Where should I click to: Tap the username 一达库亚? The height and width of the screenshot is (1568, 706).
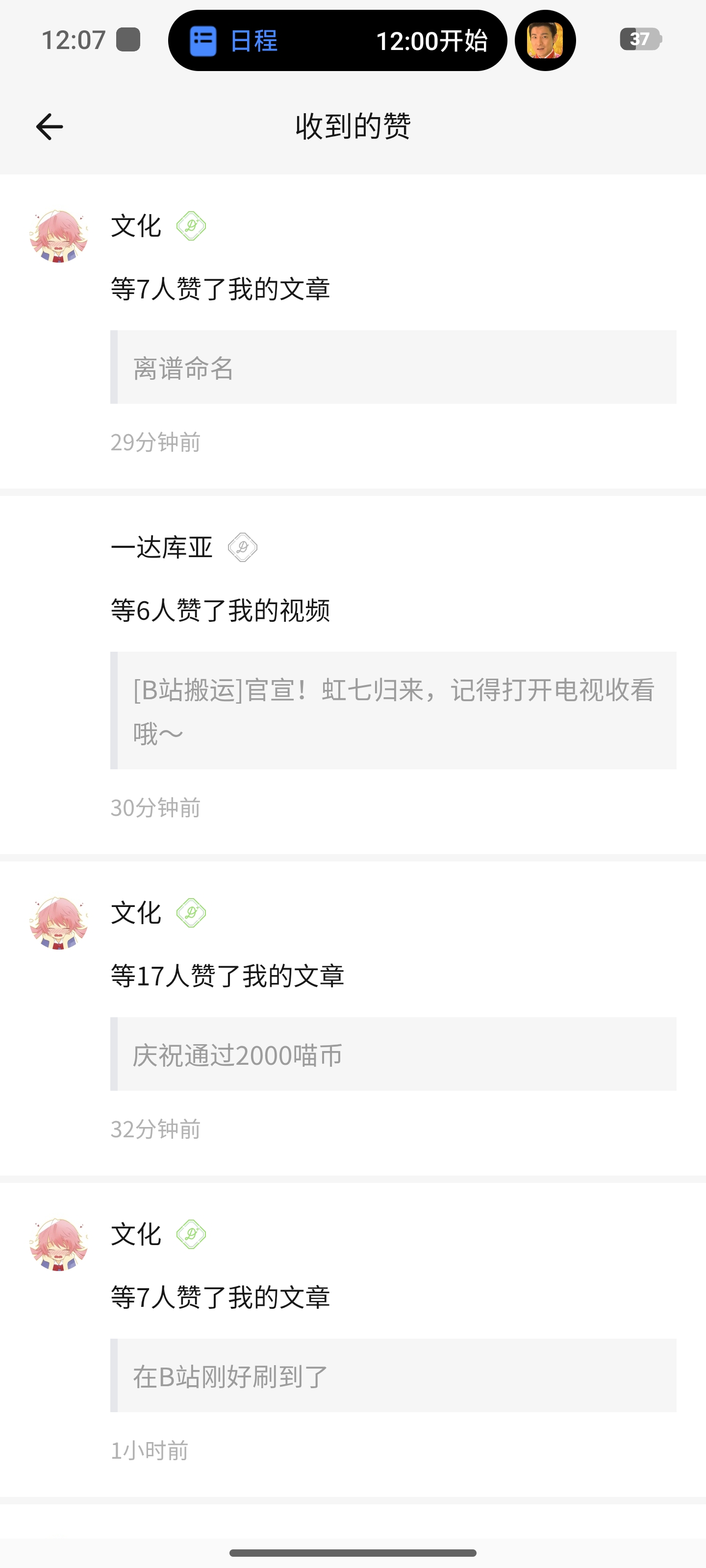pyautogui.click(x=161, y=547)
